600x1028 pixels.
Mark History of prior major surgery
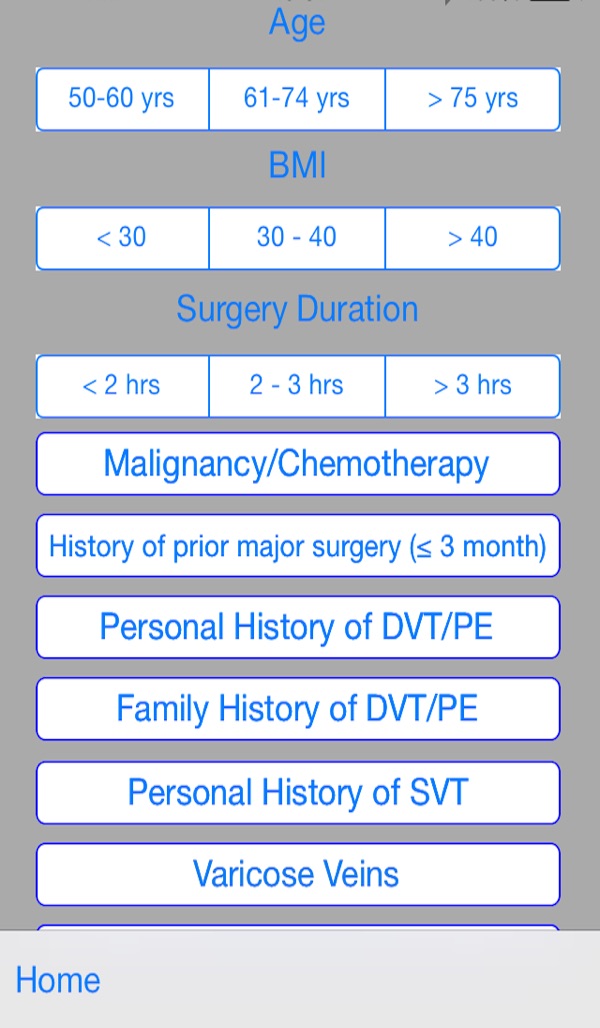pyautogui.click(x=298, y=545)
